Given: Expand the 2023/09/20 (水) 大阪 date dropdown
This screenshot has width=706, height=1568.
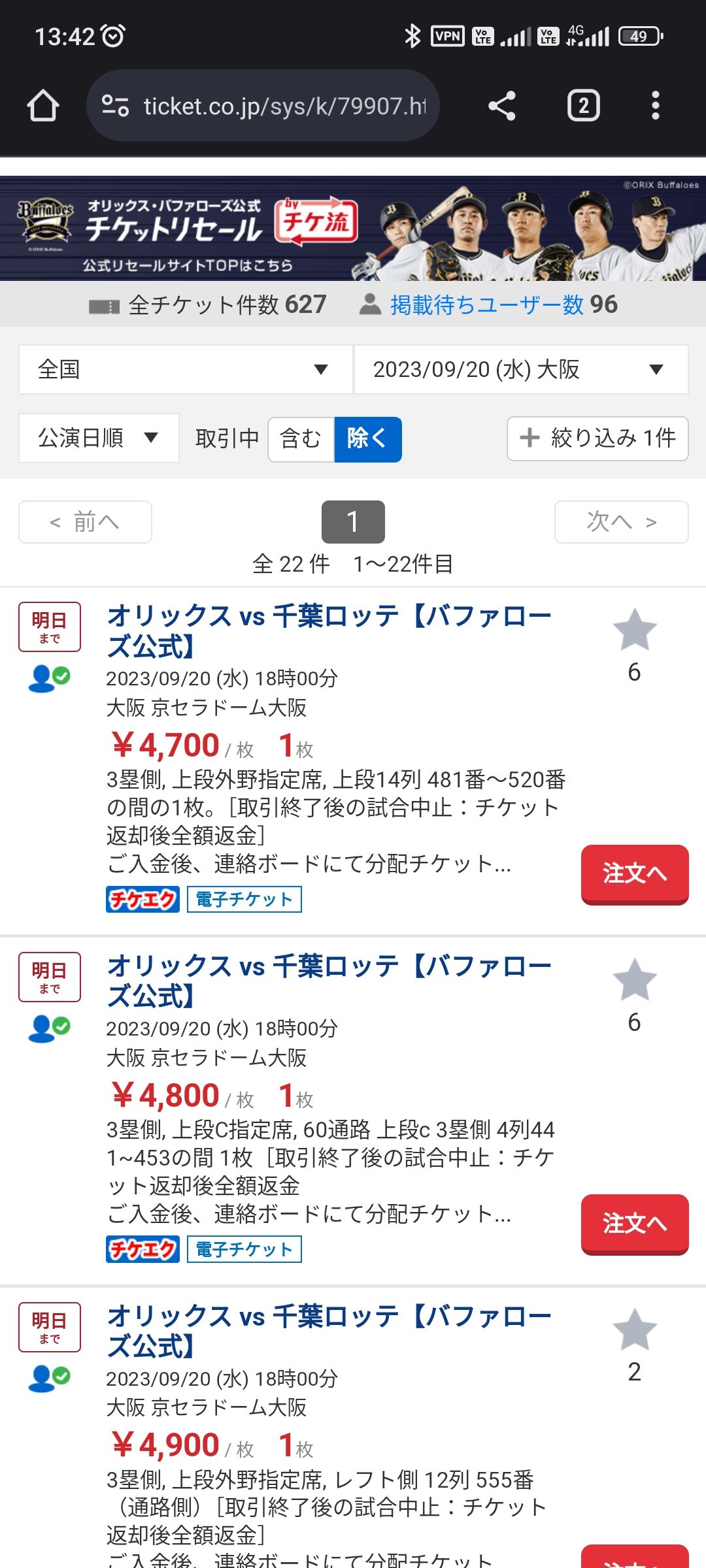Looking at the screenshot, I should pos(521,369).
